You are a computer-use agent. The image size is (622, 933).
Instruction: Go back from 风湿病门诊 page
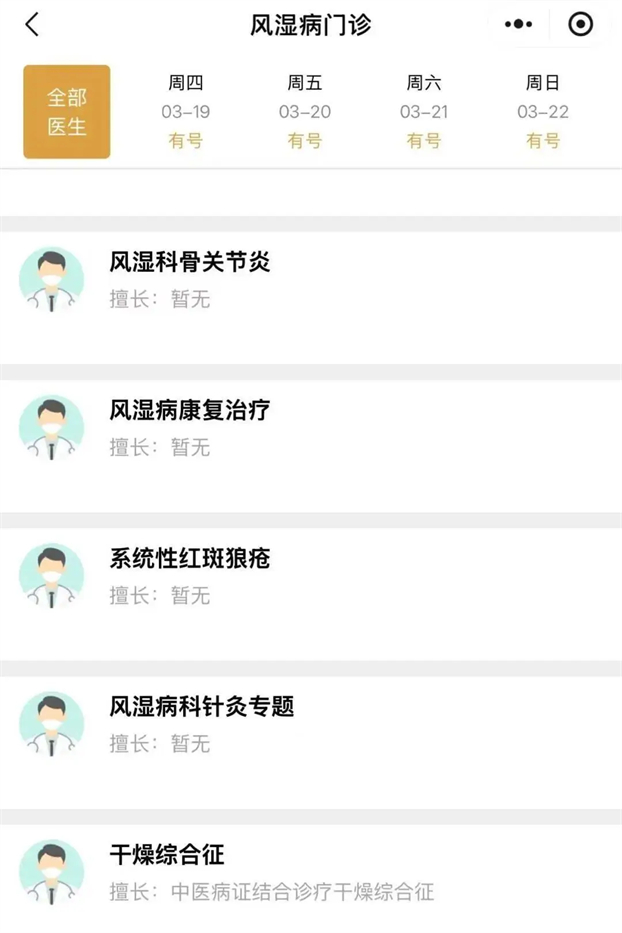click(x=32, y=25)
